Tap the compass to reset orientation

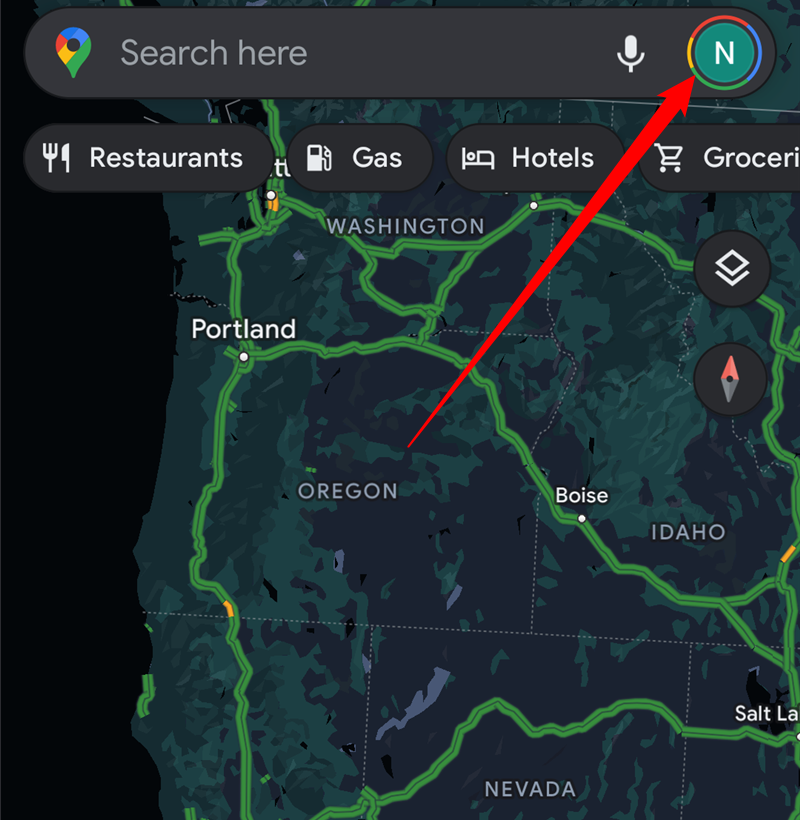click(x=730, y=380)
